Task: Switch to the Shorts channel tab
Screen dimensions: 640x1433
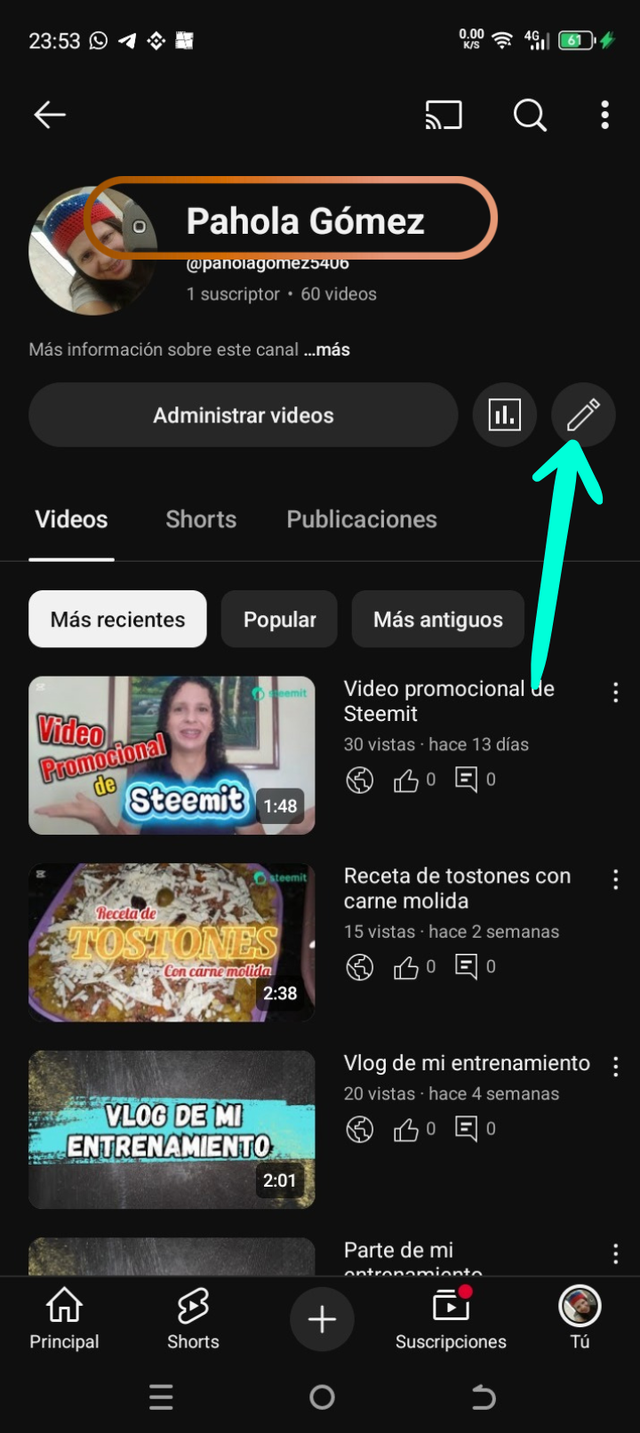Action: point(201,519)
